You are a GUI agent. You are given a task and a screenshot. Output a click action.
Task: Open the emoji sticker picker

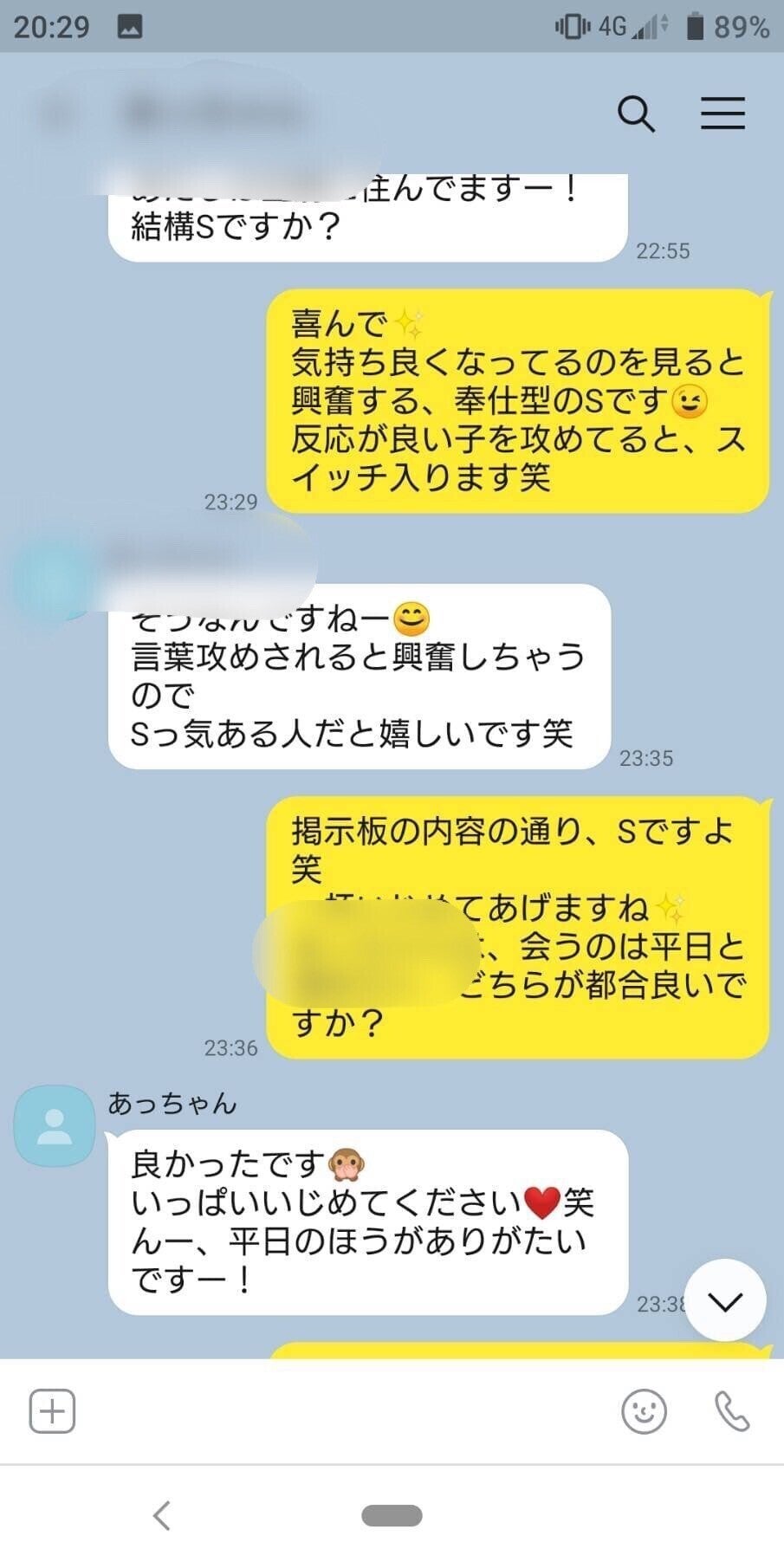coord(644,1411)
